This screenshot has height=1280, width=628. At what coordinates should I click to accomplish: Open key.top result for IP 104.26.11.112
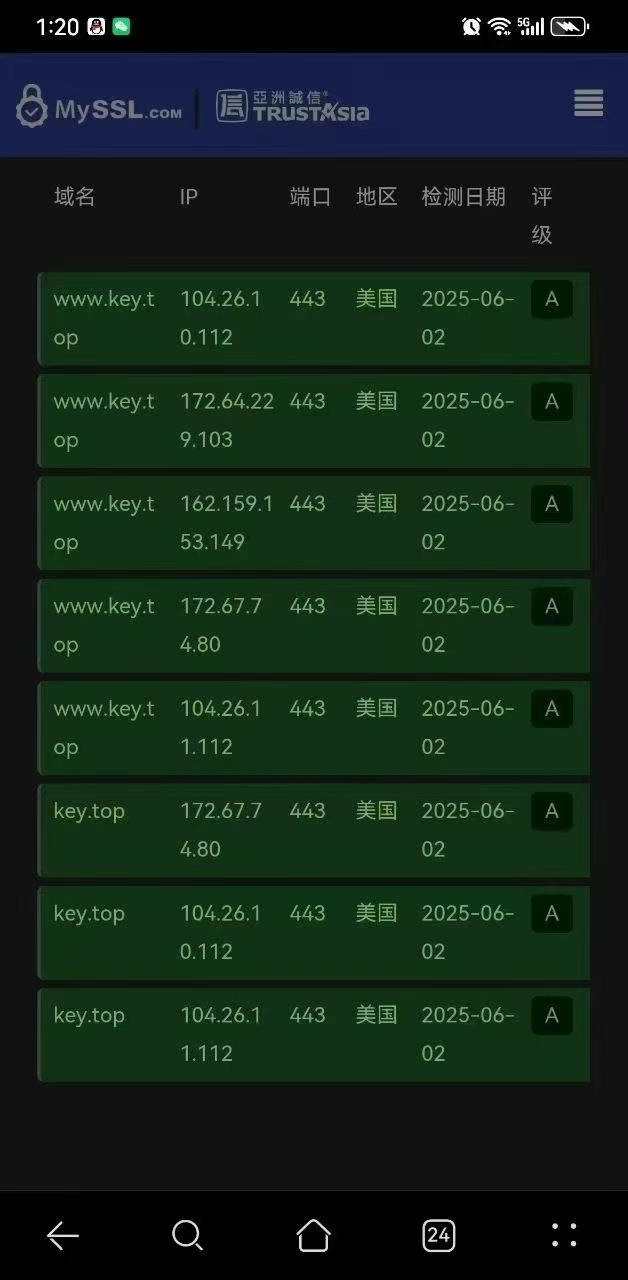pos(314,1034)
